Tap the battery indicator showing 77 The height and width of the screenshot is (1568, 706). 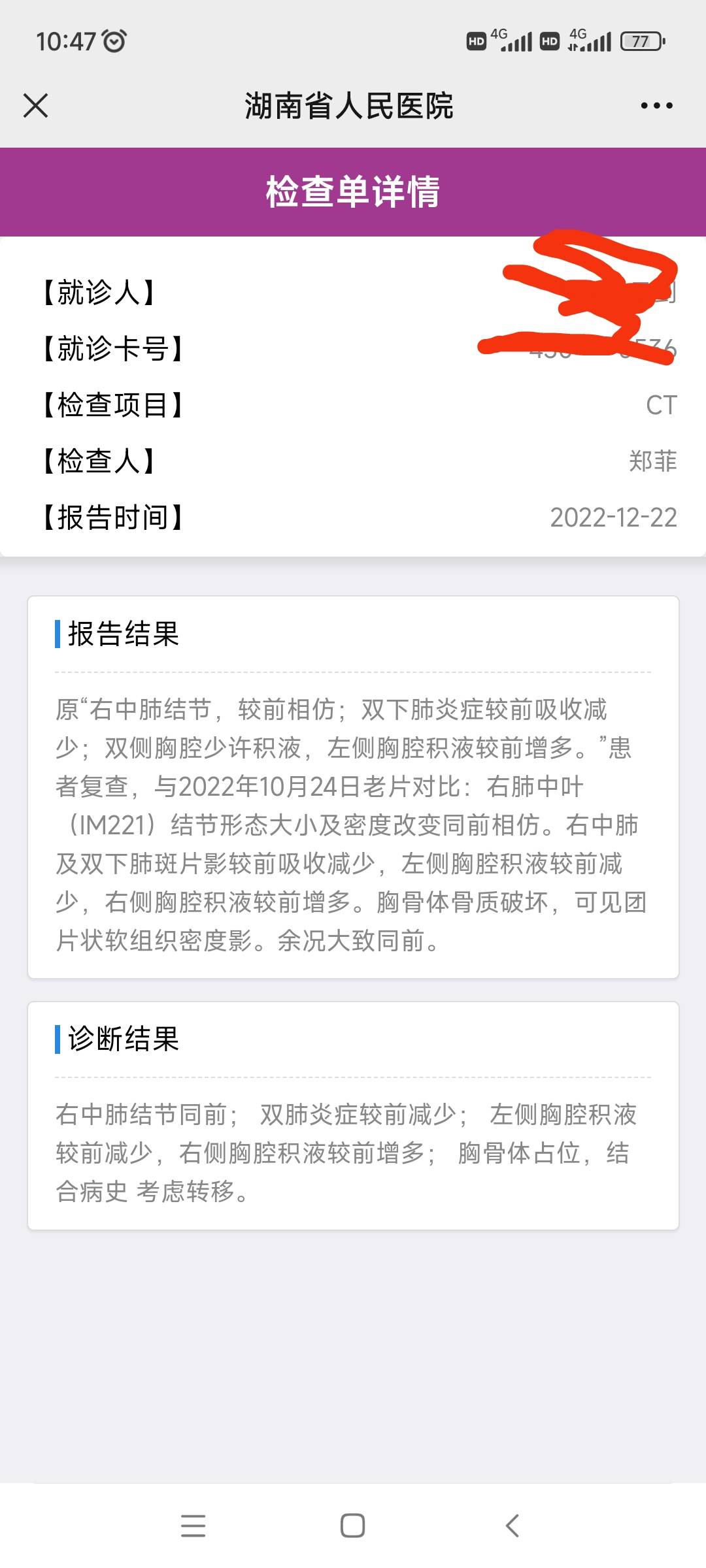pos(641,41)
